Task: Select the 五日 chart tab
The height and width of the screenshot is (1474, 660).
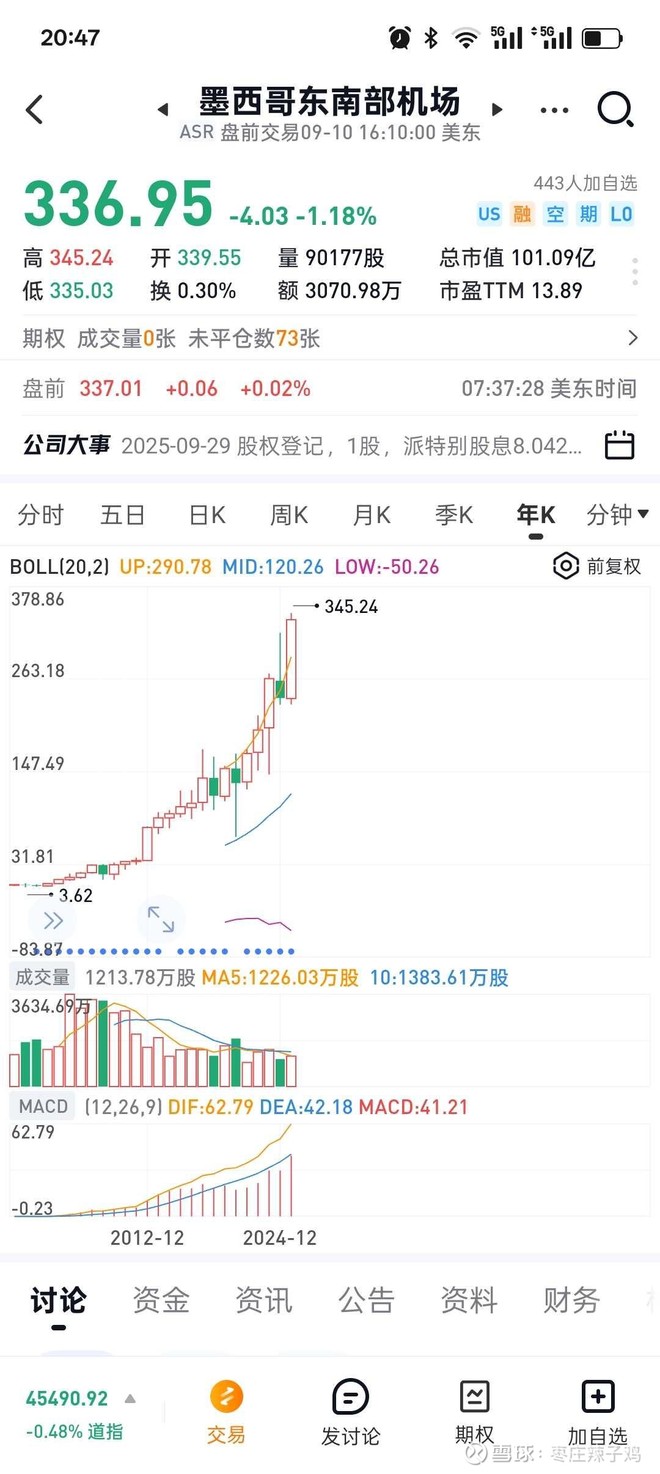Action: [x=123, y=515]
